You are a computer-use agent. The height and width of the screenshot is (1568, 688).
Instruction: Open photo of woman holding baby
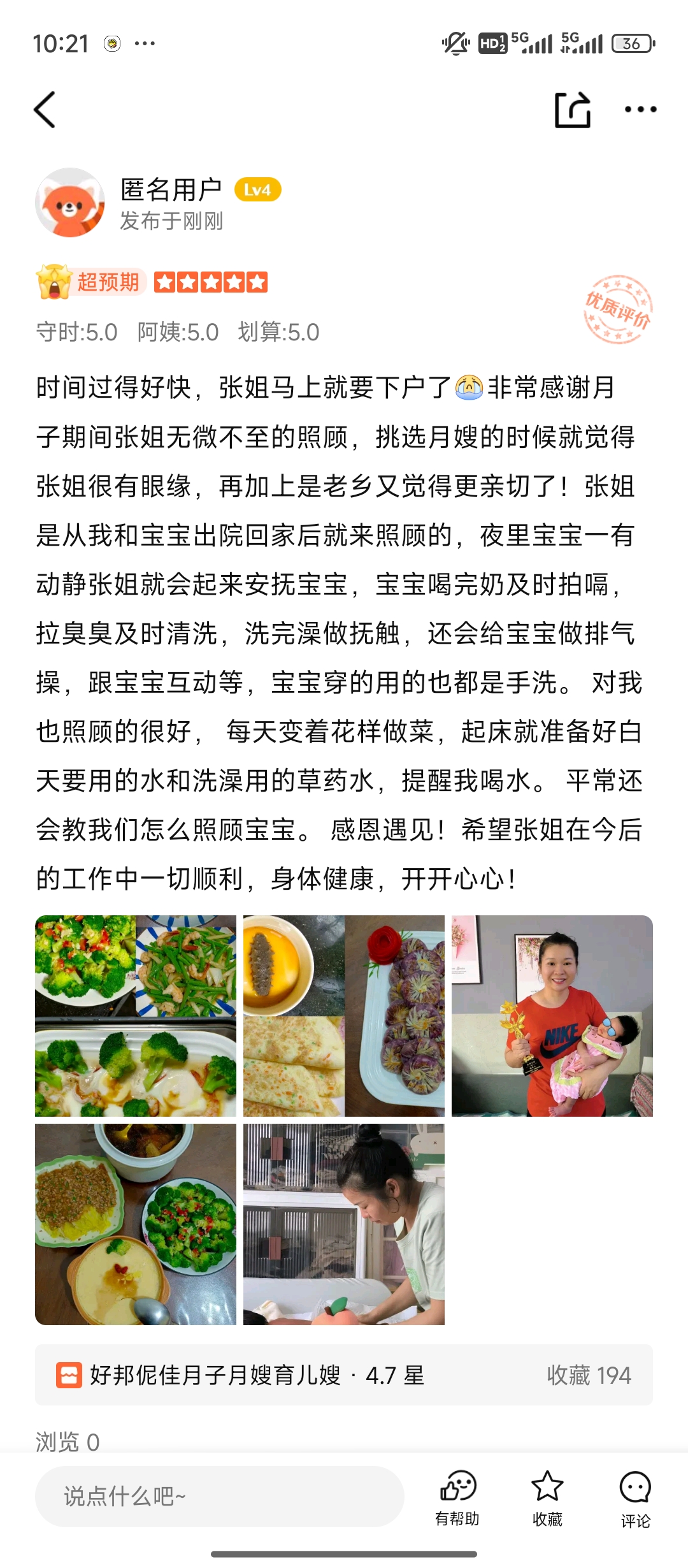click(x=552, y=1016)
